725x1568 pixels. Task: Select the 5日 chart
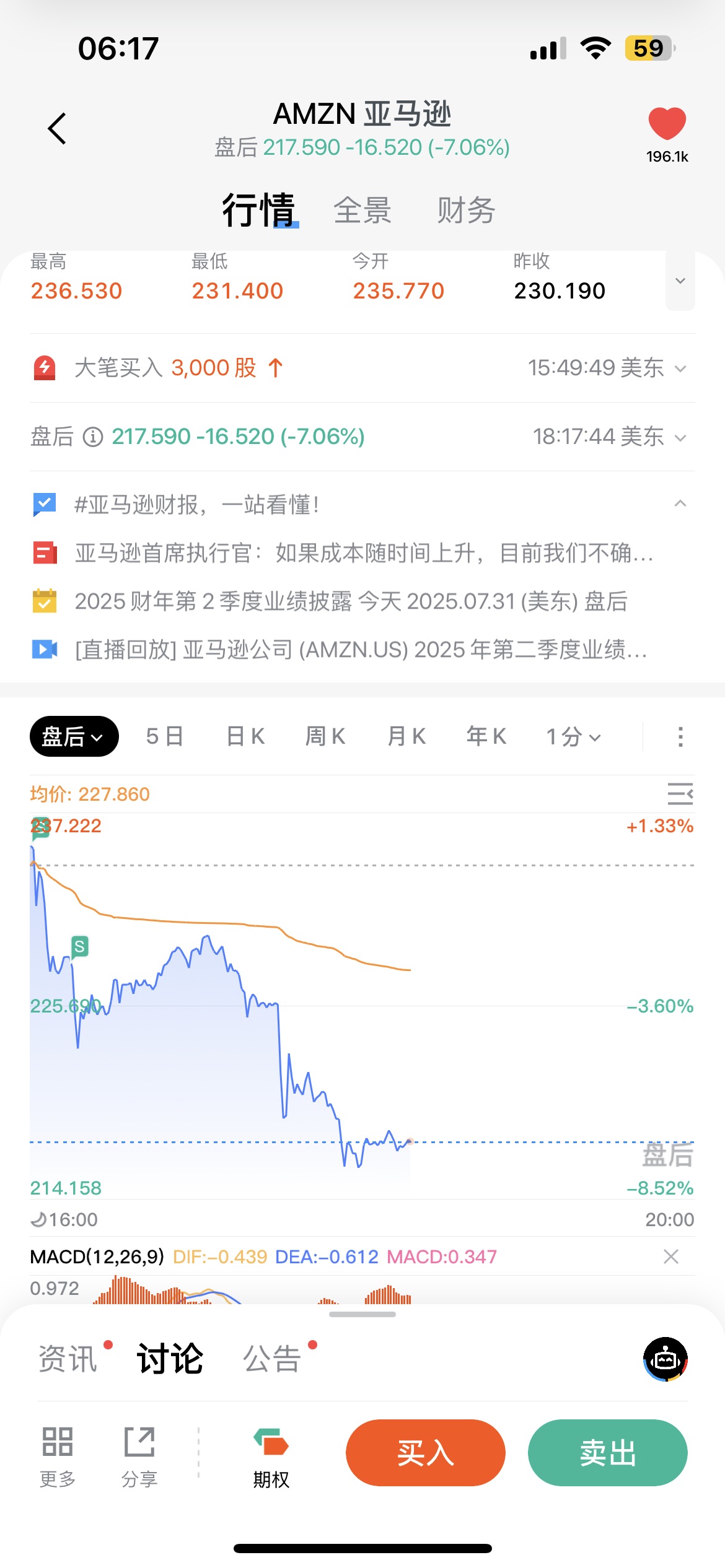(x=165, y=736)
